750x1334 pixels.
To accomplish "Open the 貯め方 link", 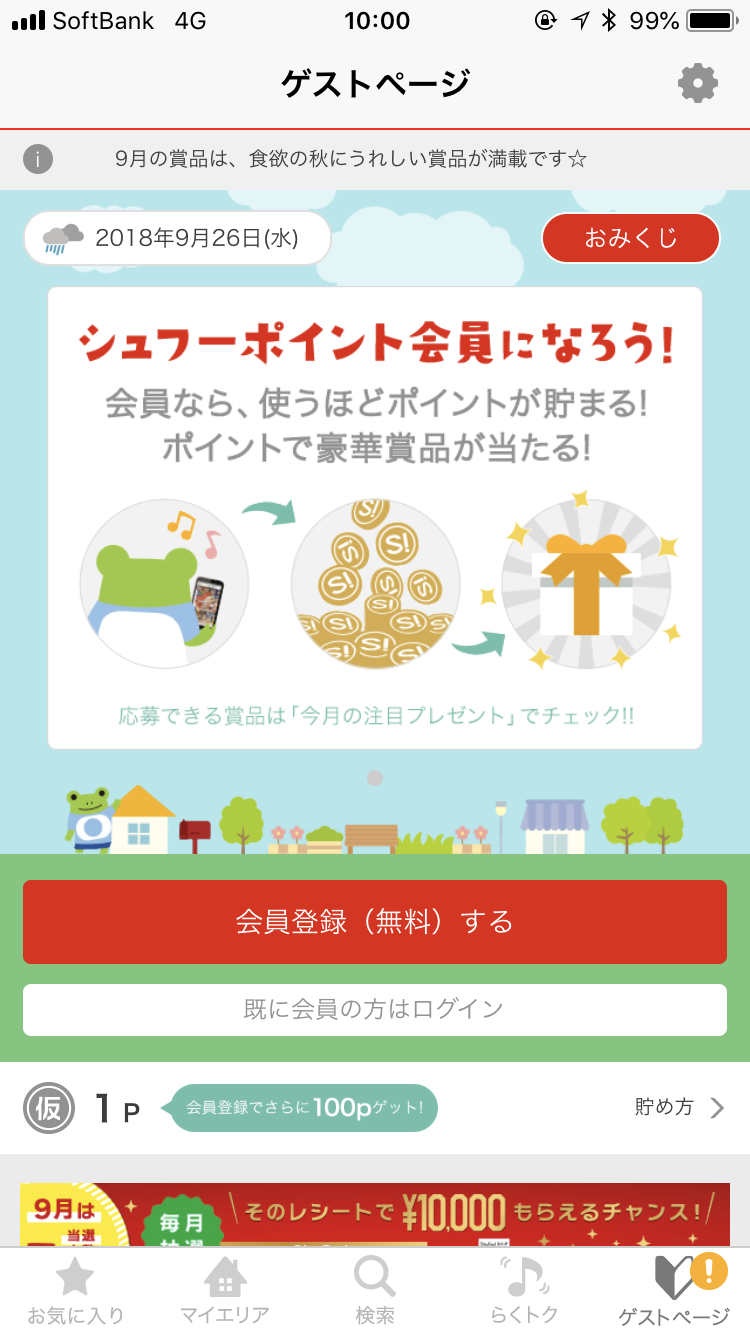I will pyautogui.click(x=678, y=1107).
